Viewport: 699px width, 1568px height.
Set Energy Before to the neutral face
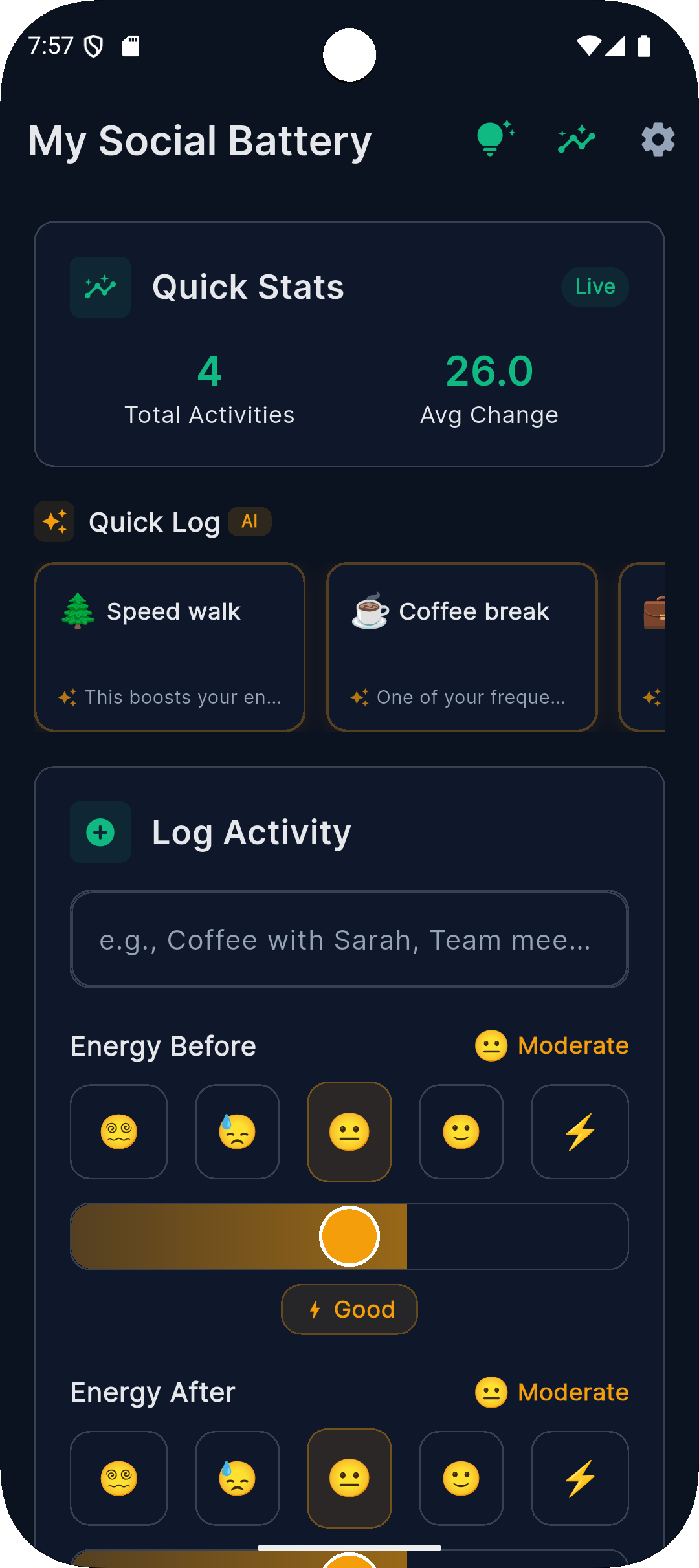pos(349,1132)
